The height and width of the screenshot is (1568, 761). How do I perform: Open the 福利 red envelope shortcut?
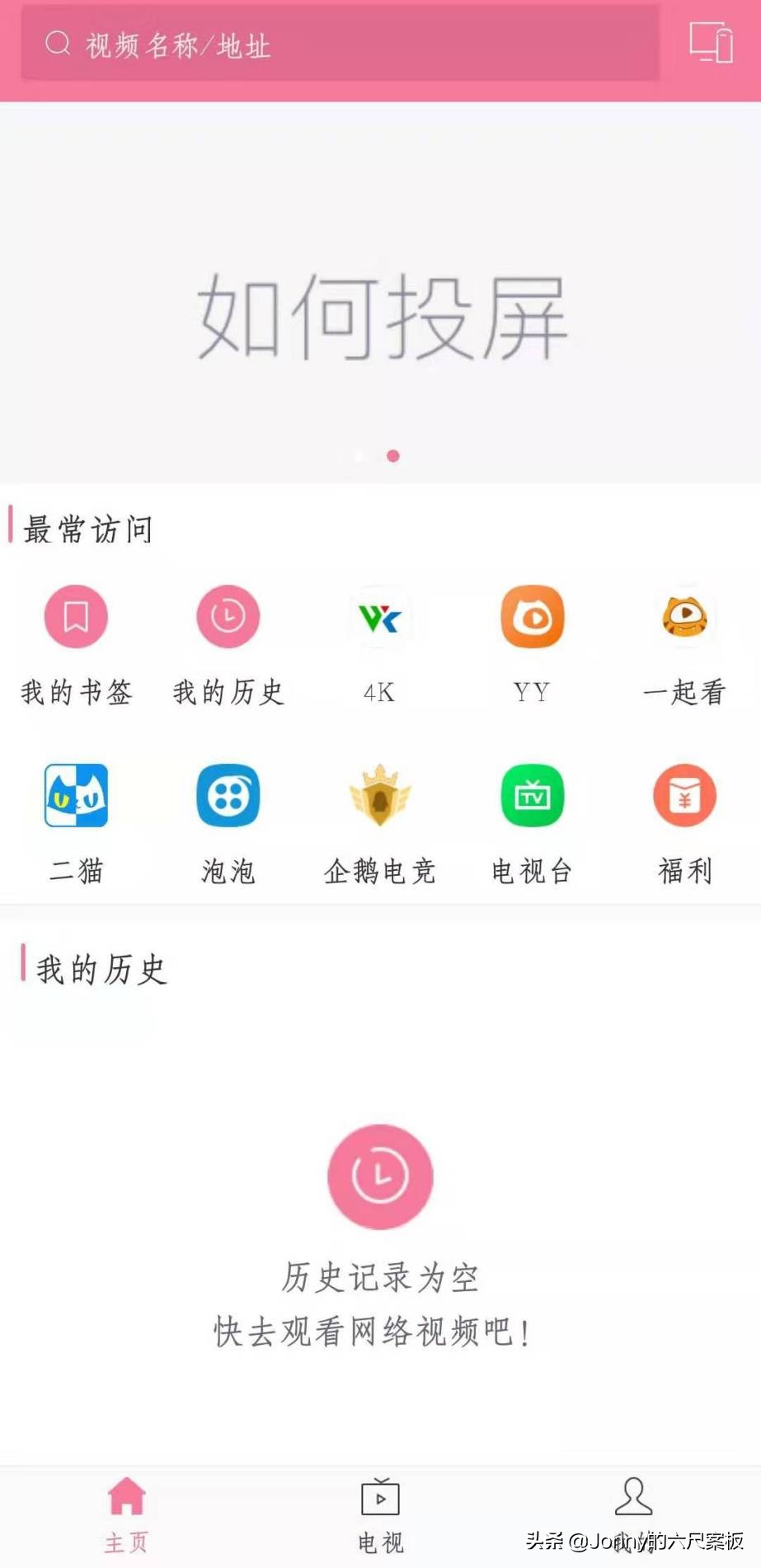pyautogui.click(x=684, y=795)
